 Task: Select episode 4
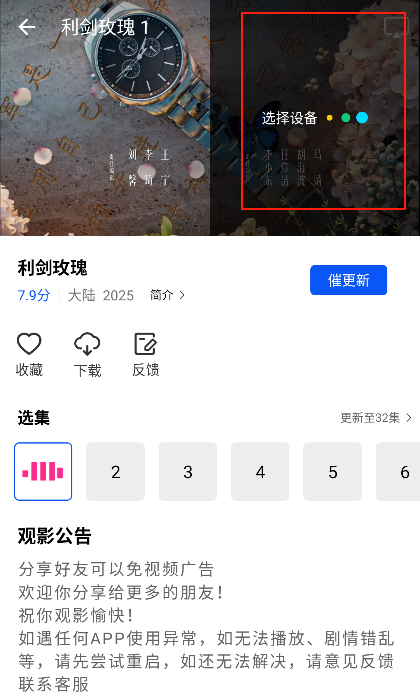point(260,472)
